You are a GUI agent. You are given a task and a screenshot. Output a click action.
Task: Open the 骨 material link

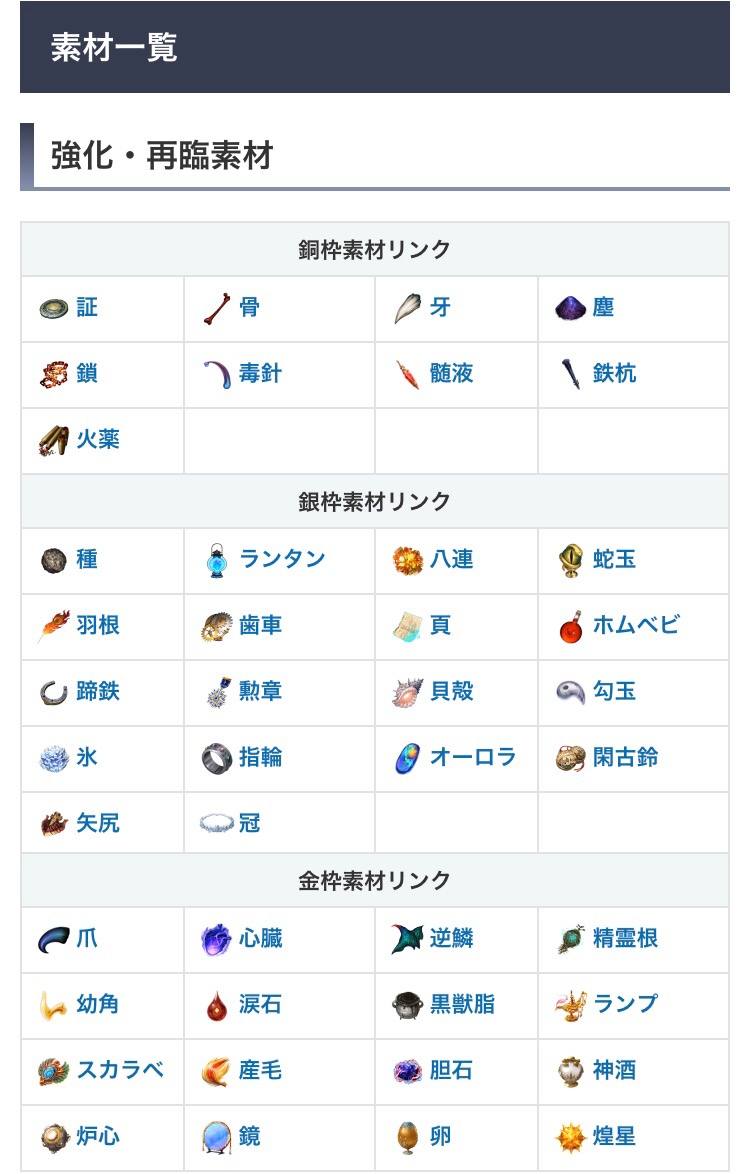(249, 308)
